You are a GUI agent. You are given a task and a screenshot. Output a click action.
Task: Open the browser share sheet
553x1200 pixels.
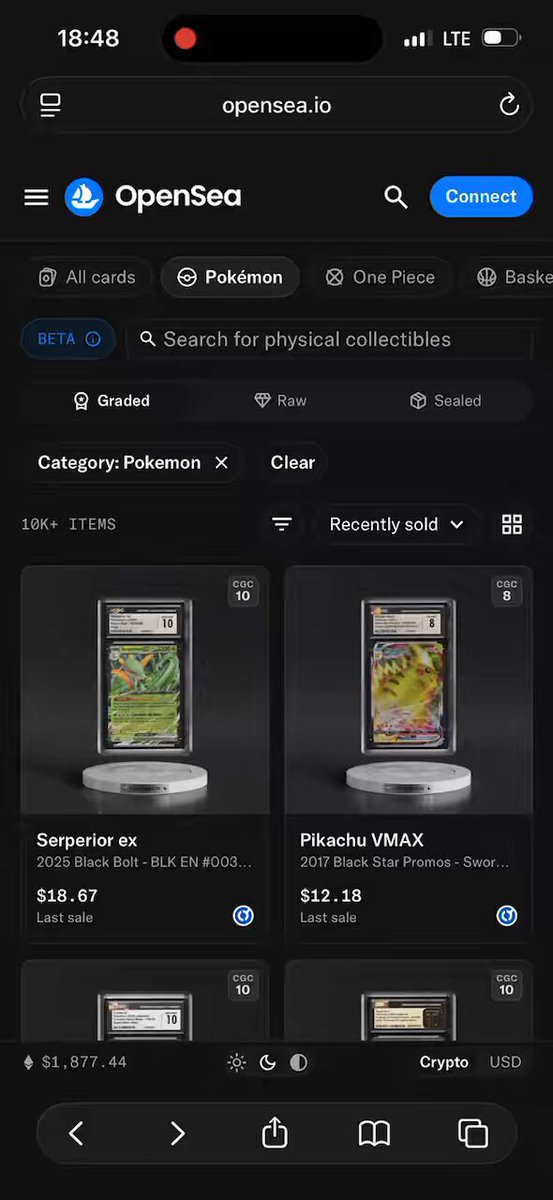pos(275,1132)
